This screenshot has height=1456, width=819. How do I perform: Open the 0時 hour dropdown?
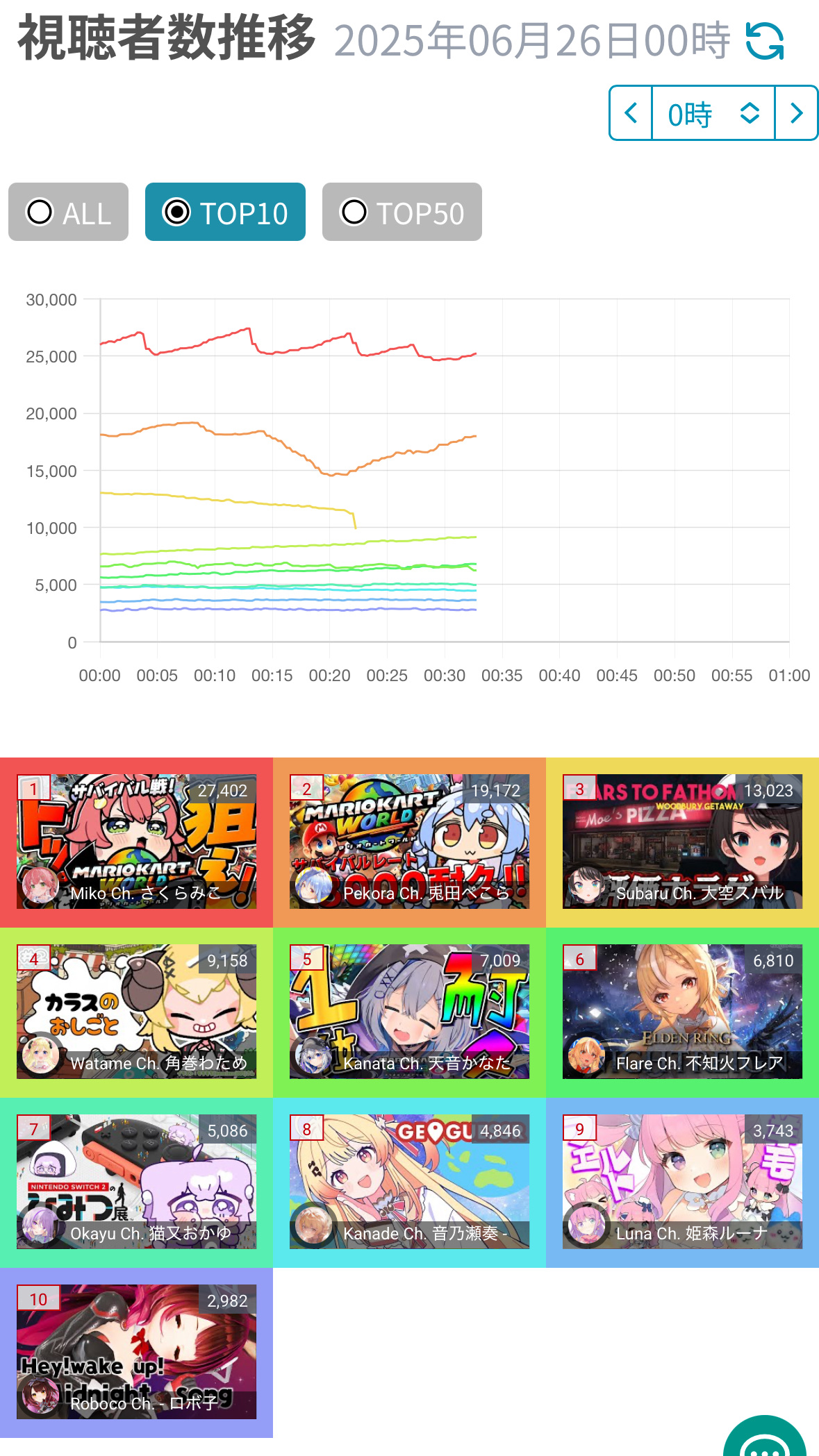[713, 113]
